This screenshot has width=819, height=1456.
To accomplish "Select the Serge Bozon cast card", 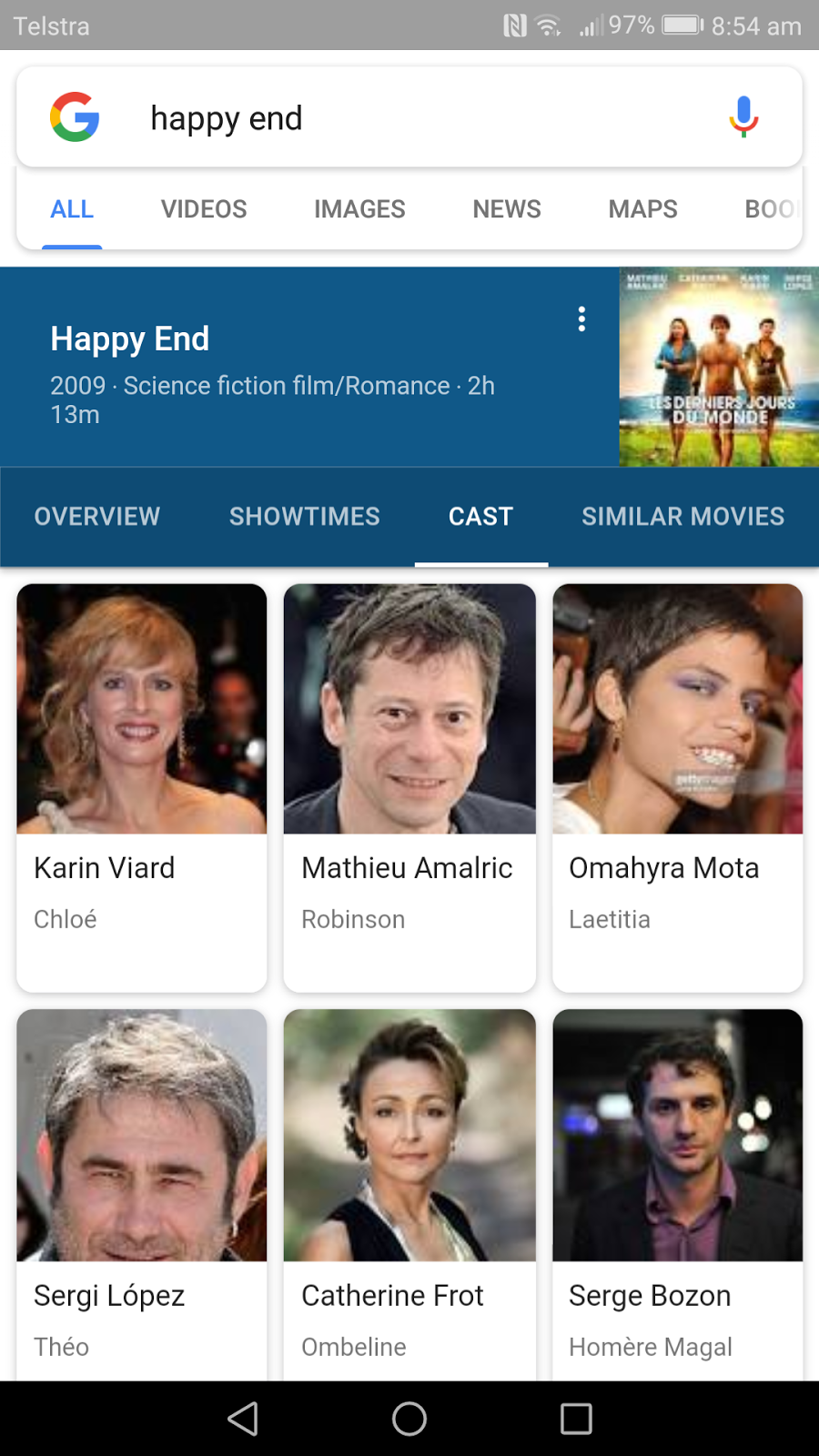I will click(678, 1192).
